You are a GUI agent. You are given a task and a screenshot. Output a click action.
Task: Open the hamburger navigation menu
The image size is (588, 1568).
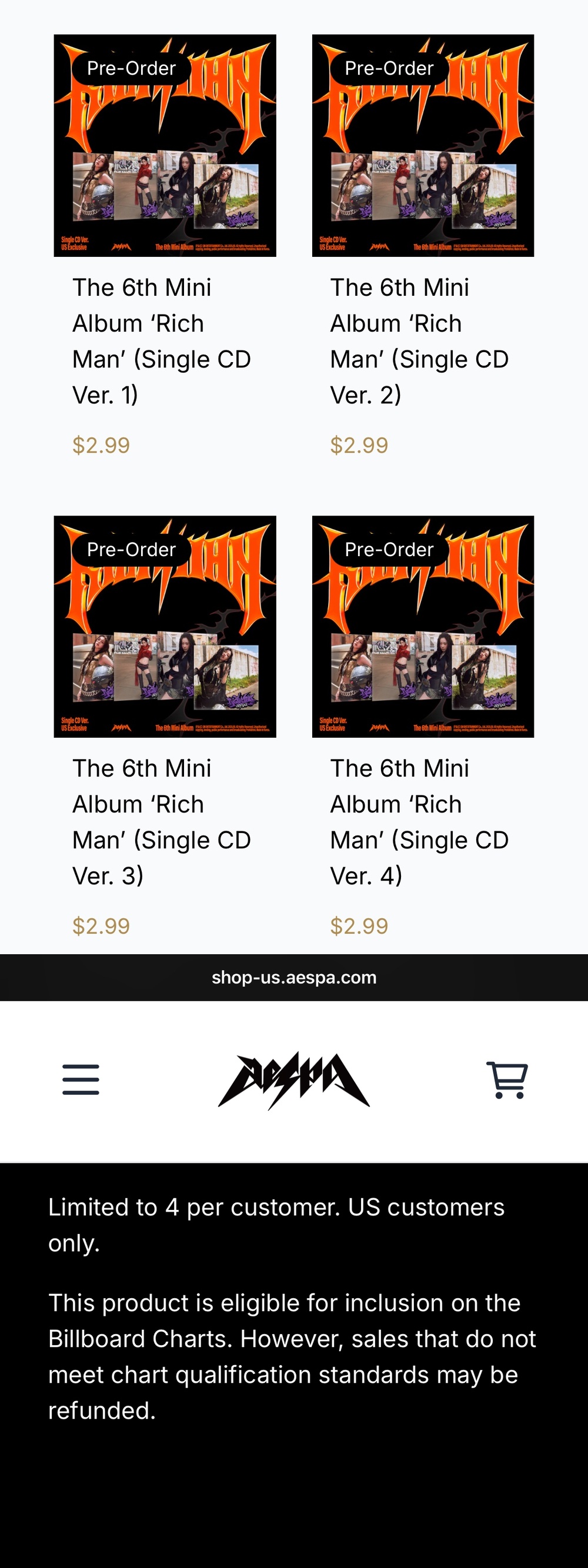point(81,1080)
